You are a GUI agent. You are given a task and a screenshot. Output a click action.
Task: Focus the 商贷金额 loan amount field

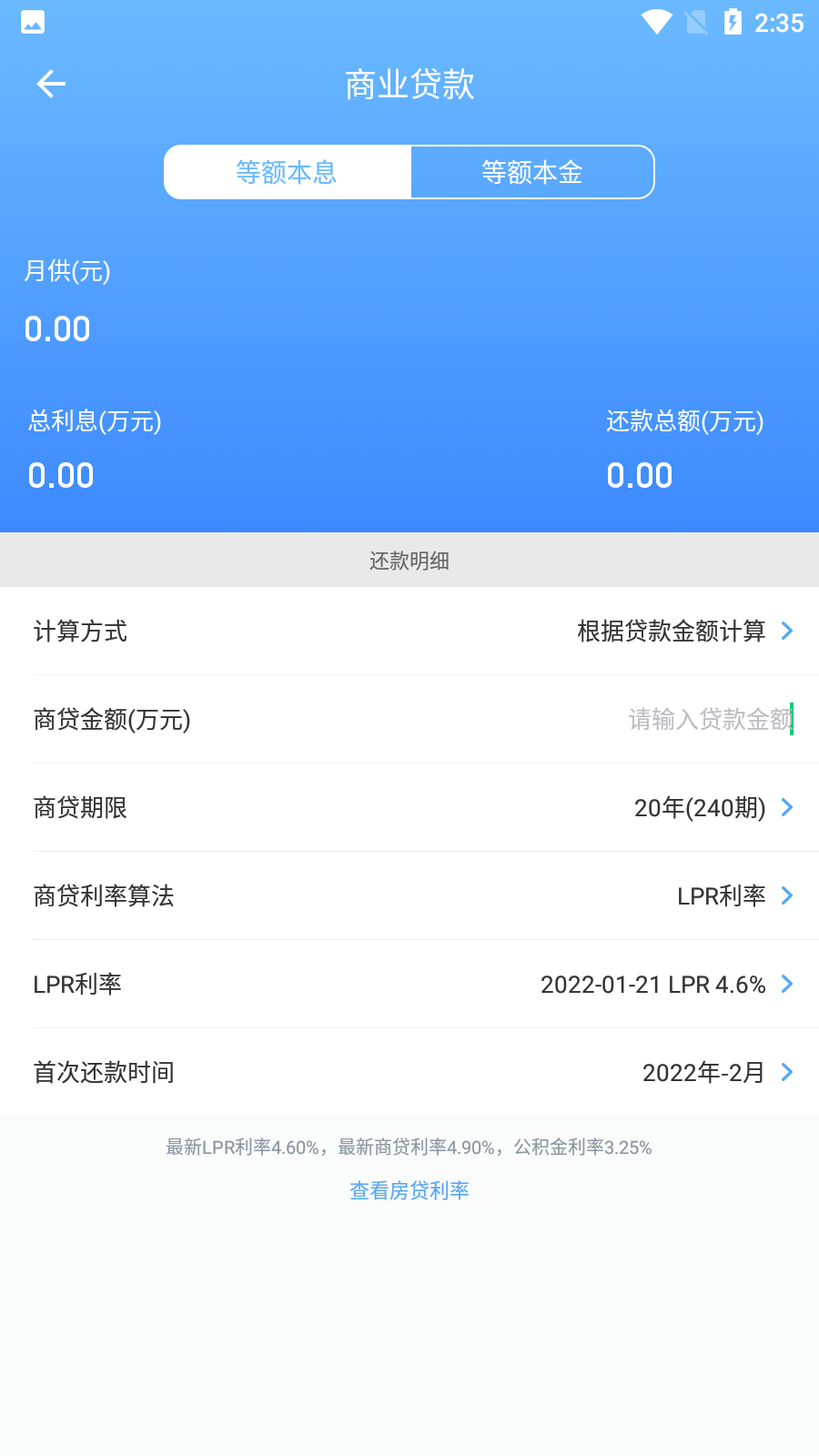tap(710, 719)
